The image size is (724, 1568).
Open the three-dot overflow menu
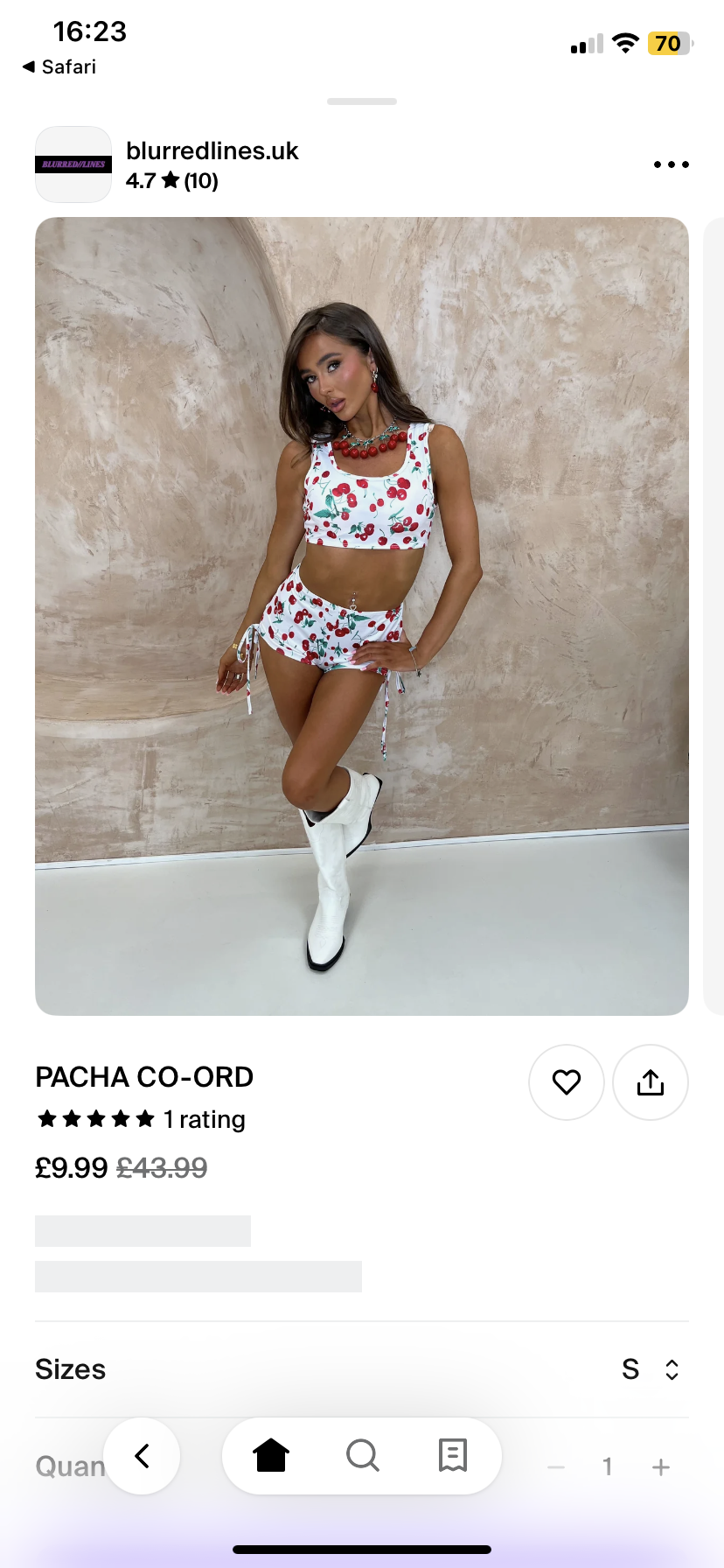pos(671,164)
